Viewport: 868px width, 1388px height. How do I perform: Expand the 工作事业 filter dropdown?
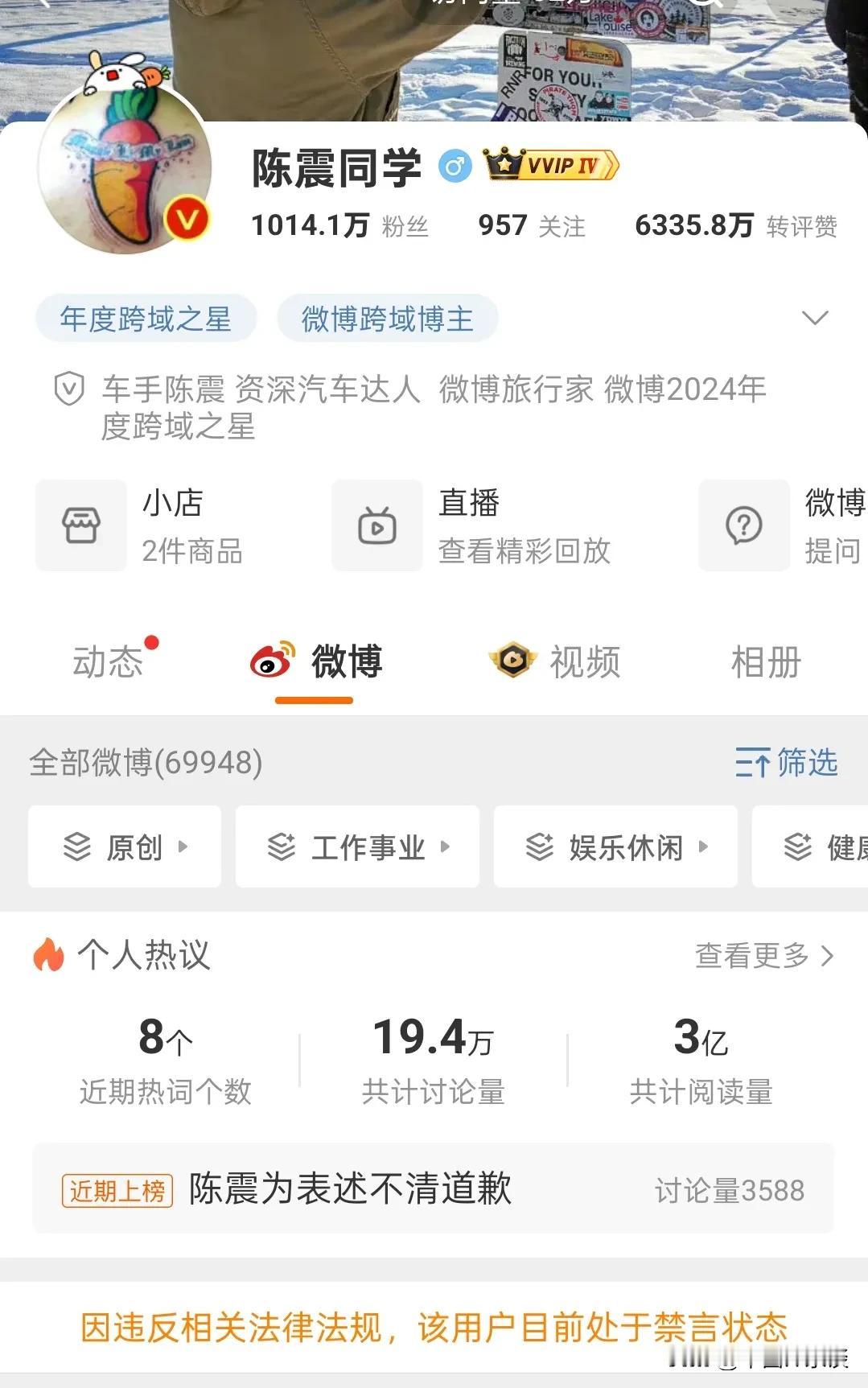click(357, 846)
